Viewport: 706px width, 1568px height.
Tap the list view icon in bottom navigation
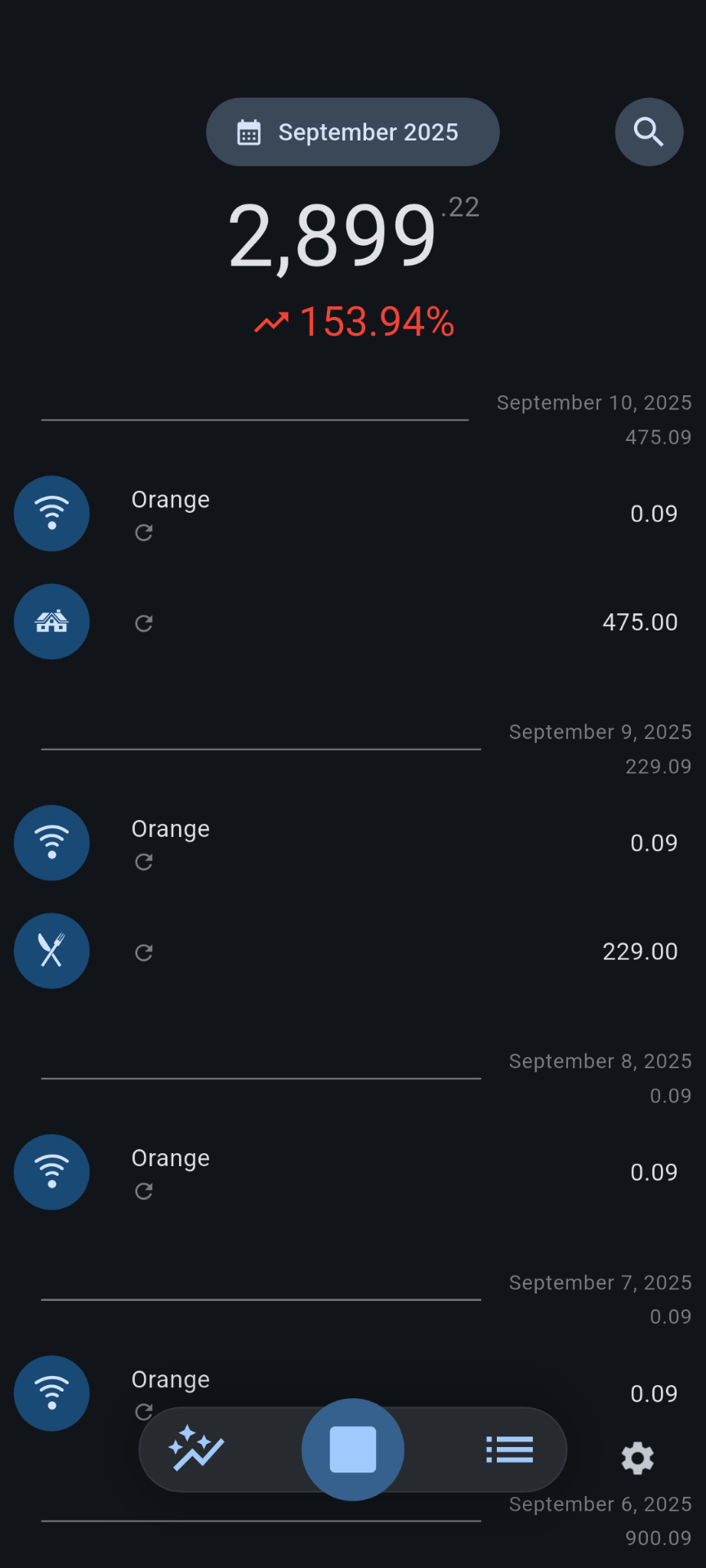click(x=508, y=1449)
